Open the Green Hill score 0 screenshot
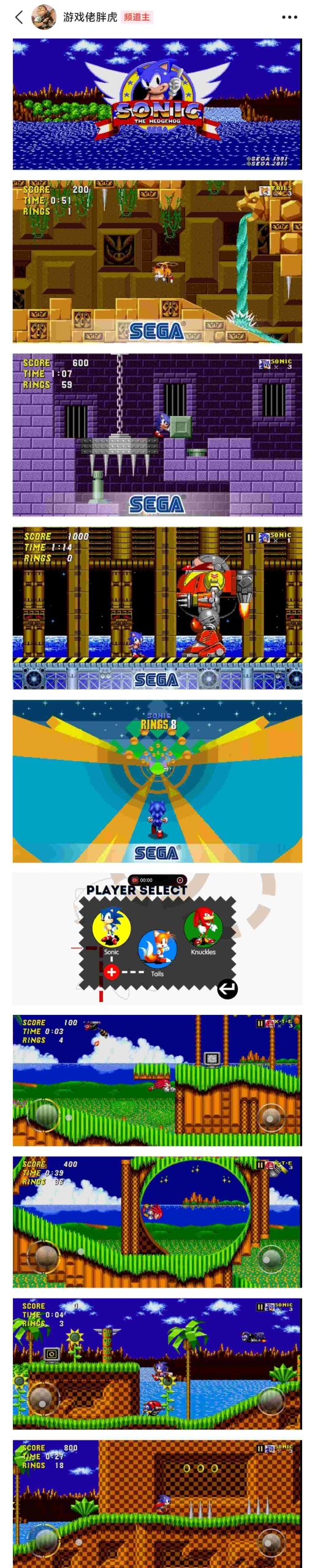Image resolution: width=315 pixels, height=1568 pixels. 157,1363
